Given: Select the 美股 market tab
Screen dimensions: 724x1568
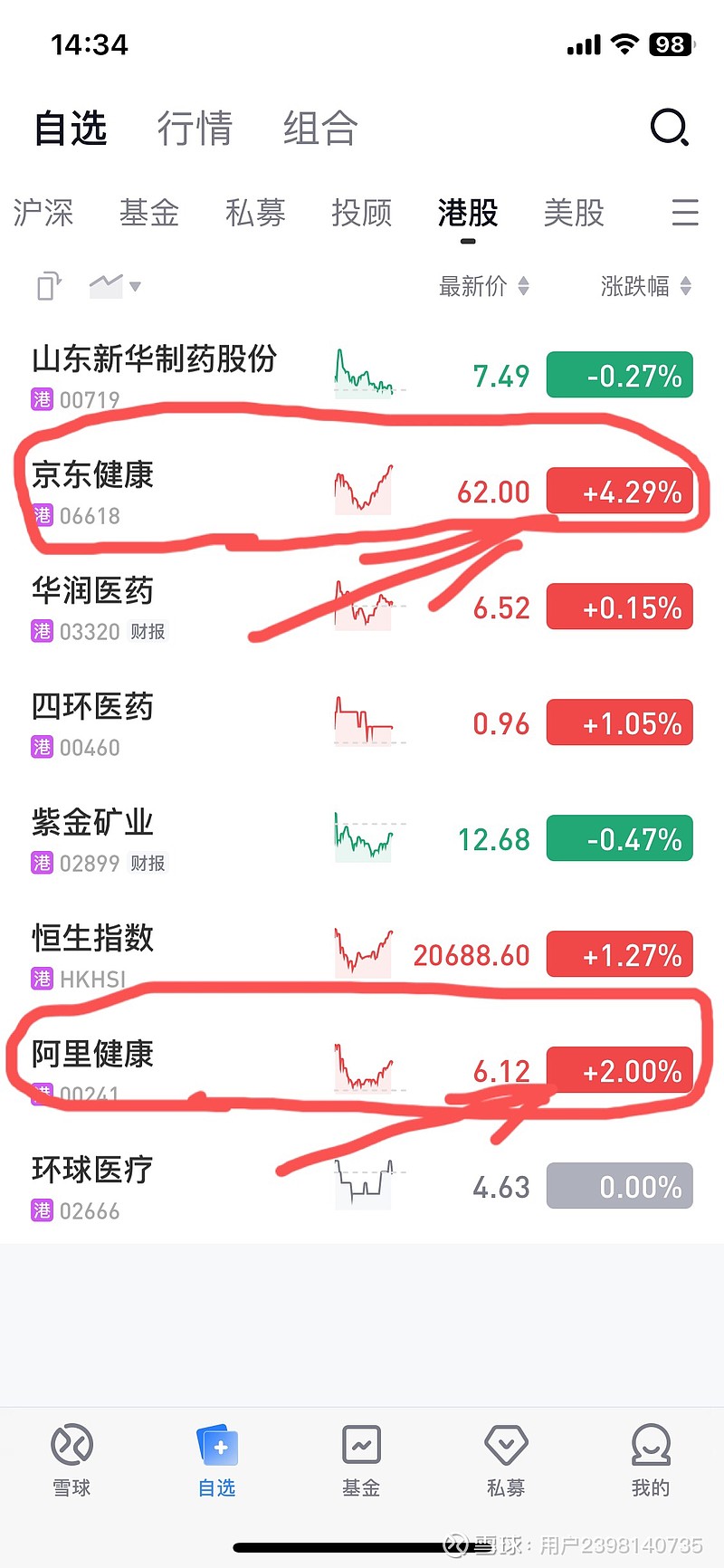Looking at the screenshot, I should tap(574, 214).
